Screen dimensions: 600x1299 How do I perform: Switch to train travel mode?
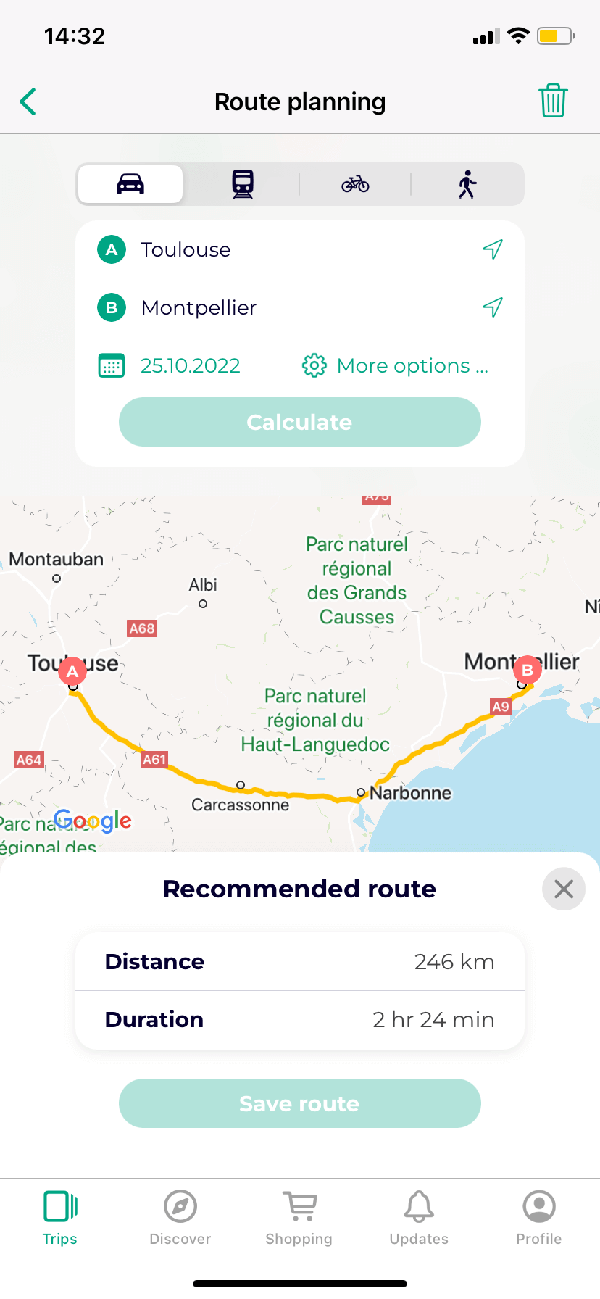coord(243,184)
